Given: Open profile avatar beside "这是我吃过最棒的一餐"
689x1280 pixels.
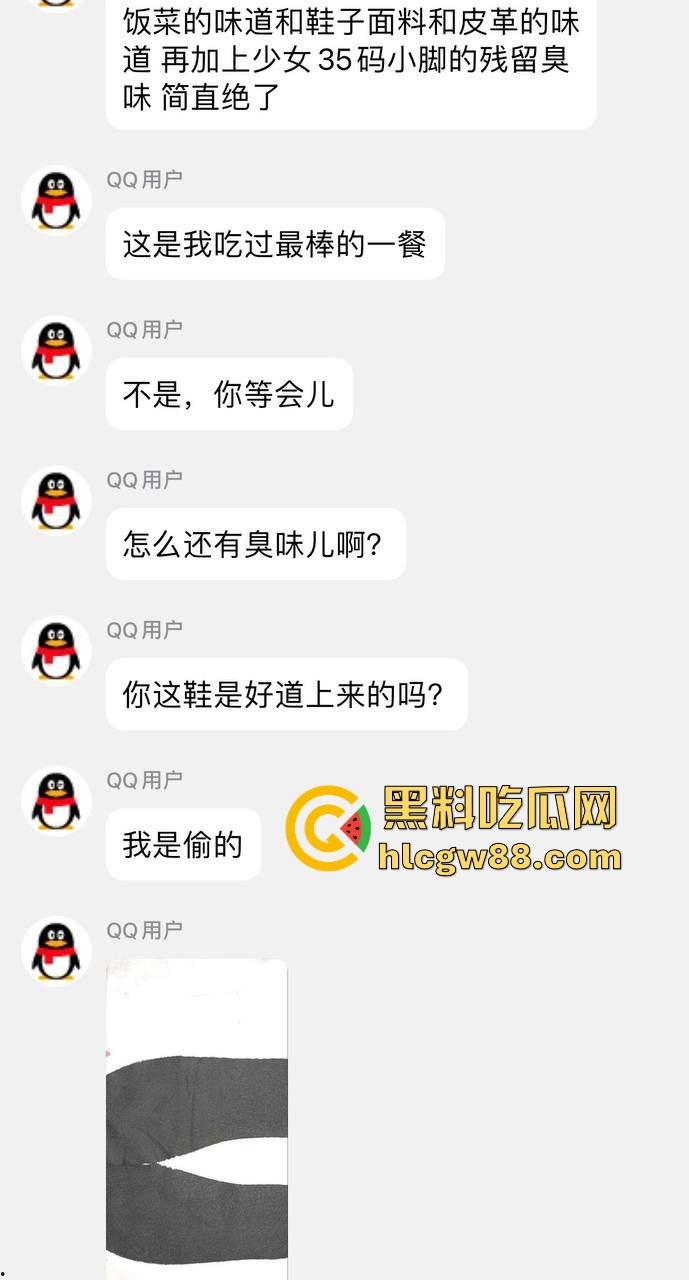Looking at the screenshot, I should point(56,201).
